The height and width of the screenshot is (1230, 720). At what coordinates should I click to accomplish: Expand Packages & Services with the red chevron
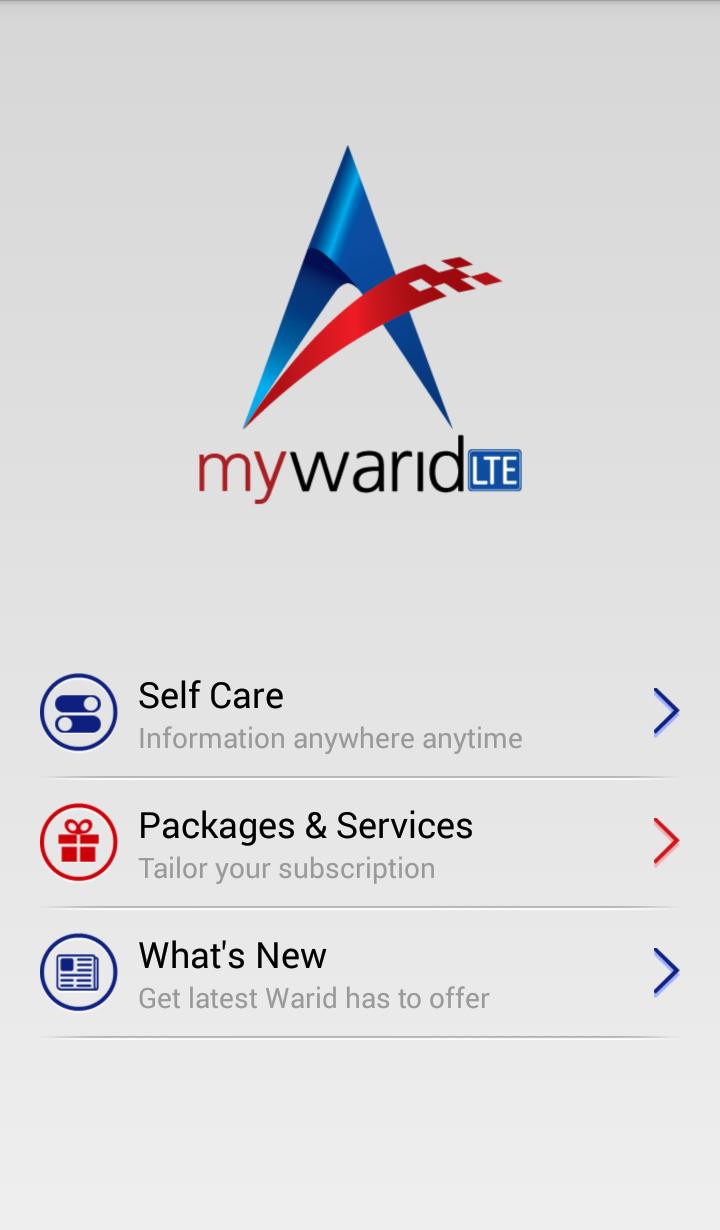(x=666, y=841)
